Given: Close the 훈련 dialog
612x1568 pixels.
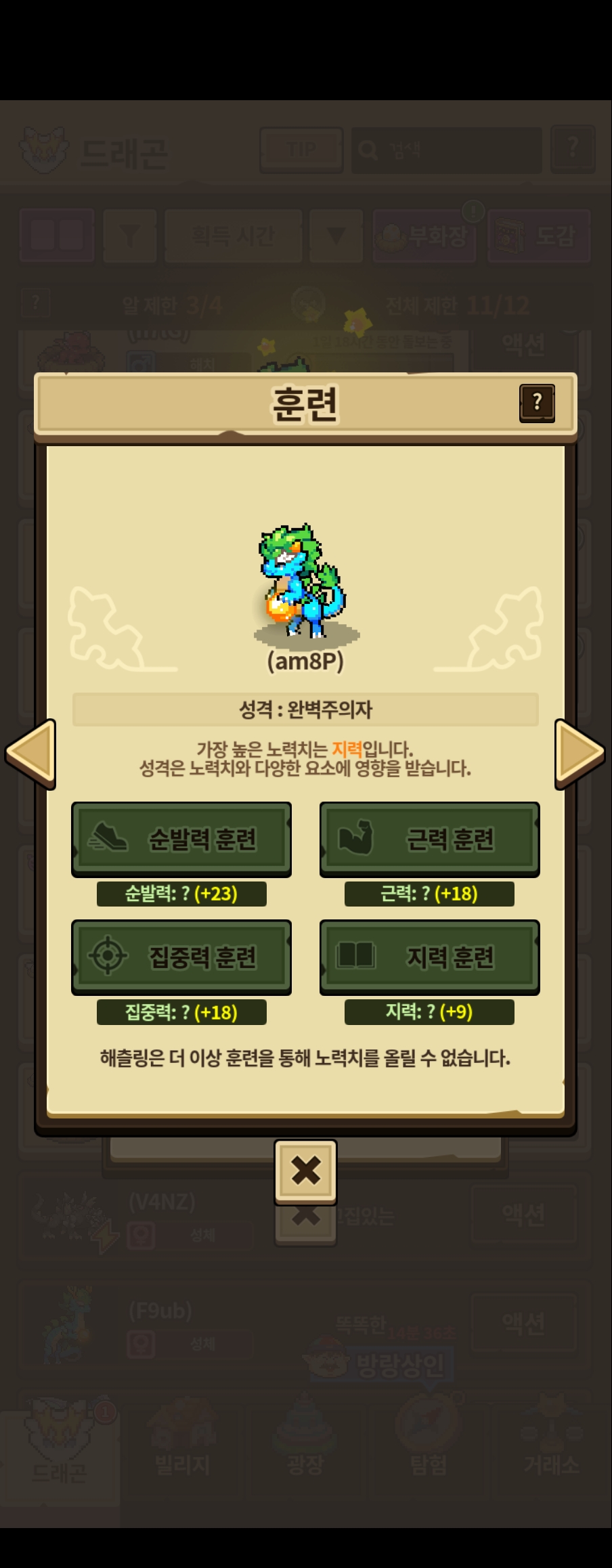Looking at the screenshot, I should [x=305, y=1171].
